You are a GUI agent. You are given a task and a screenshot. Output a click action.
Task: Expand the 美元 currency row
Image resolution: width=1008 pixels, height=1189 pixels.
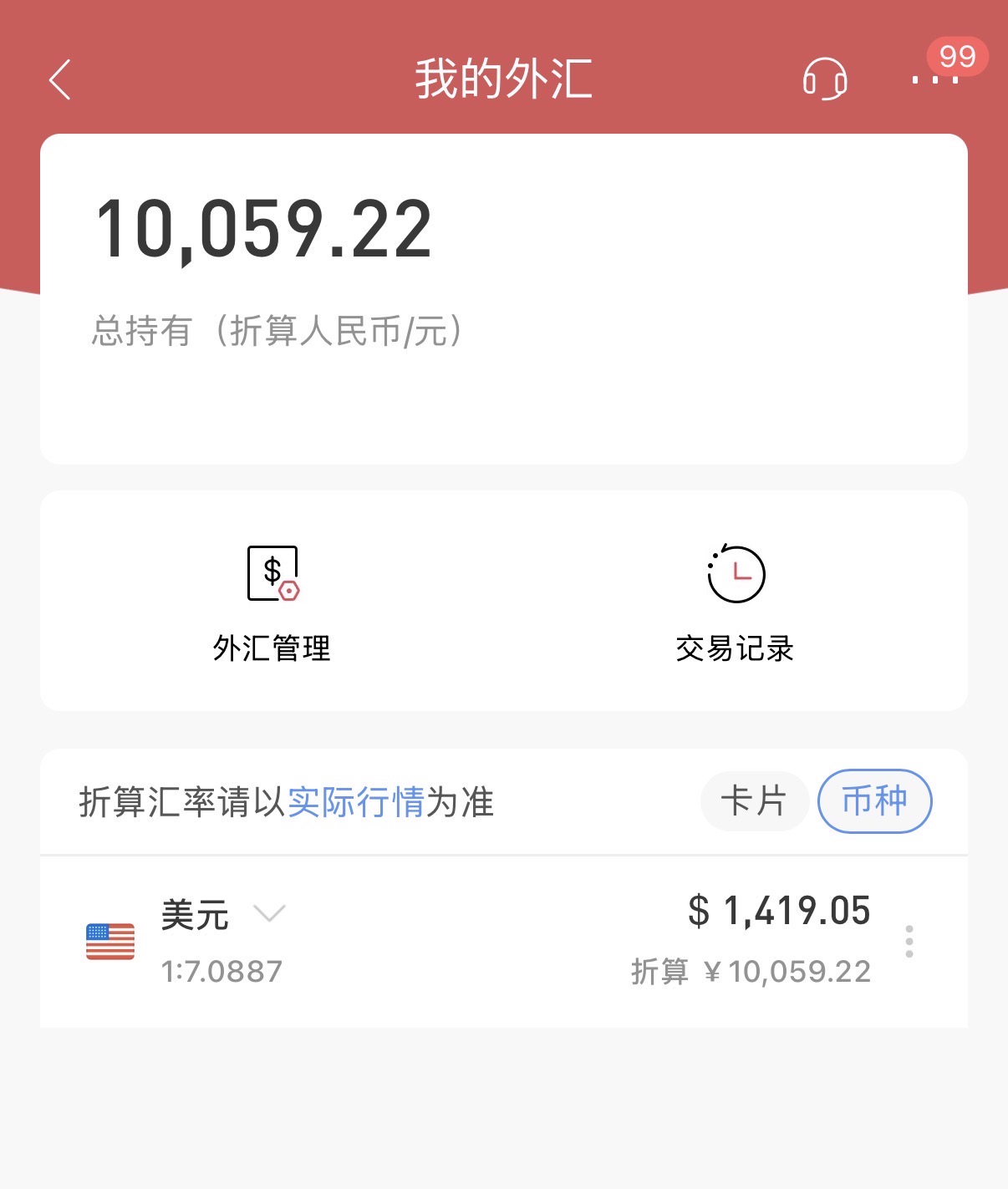[269, 912]
